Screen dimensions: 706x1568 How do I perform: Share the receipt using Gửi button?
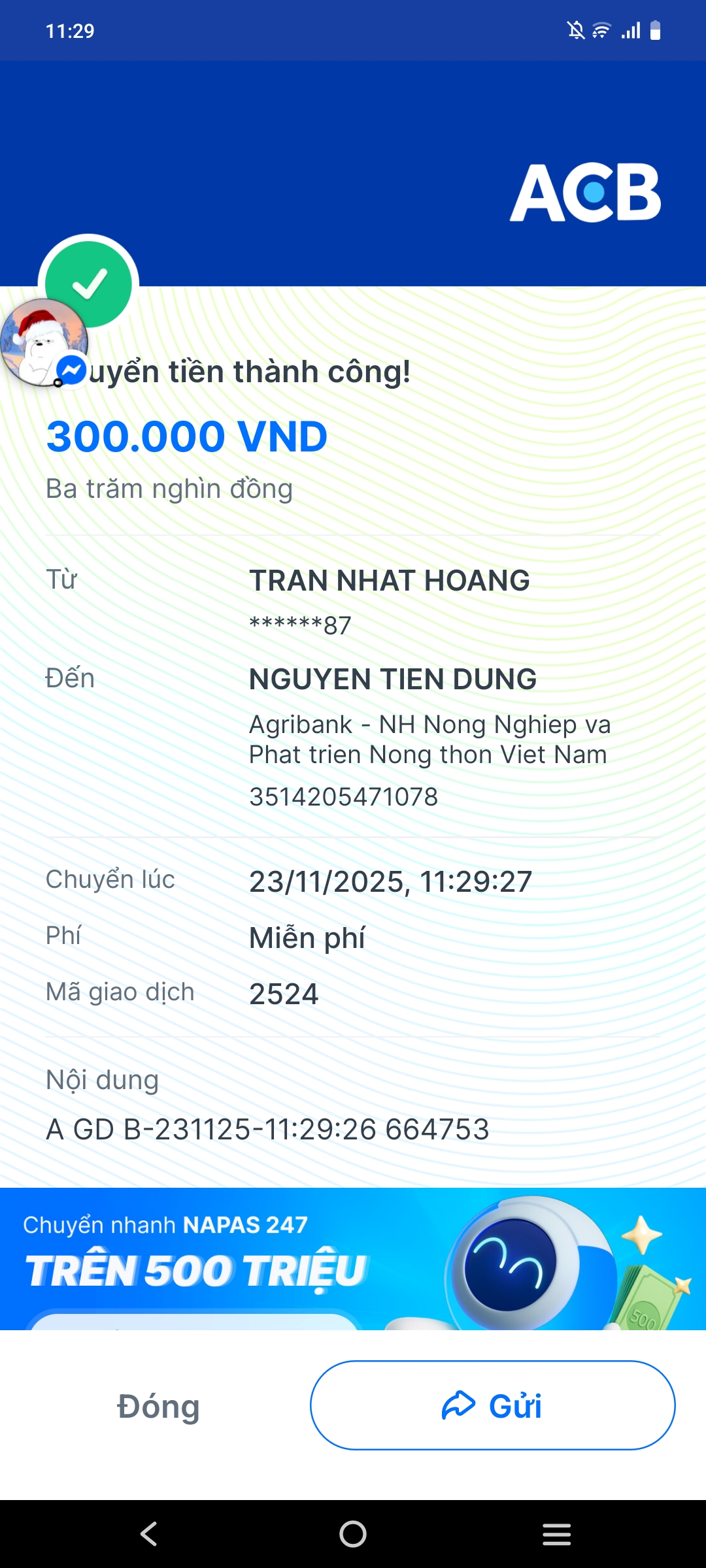click(x=492, y=1406)
